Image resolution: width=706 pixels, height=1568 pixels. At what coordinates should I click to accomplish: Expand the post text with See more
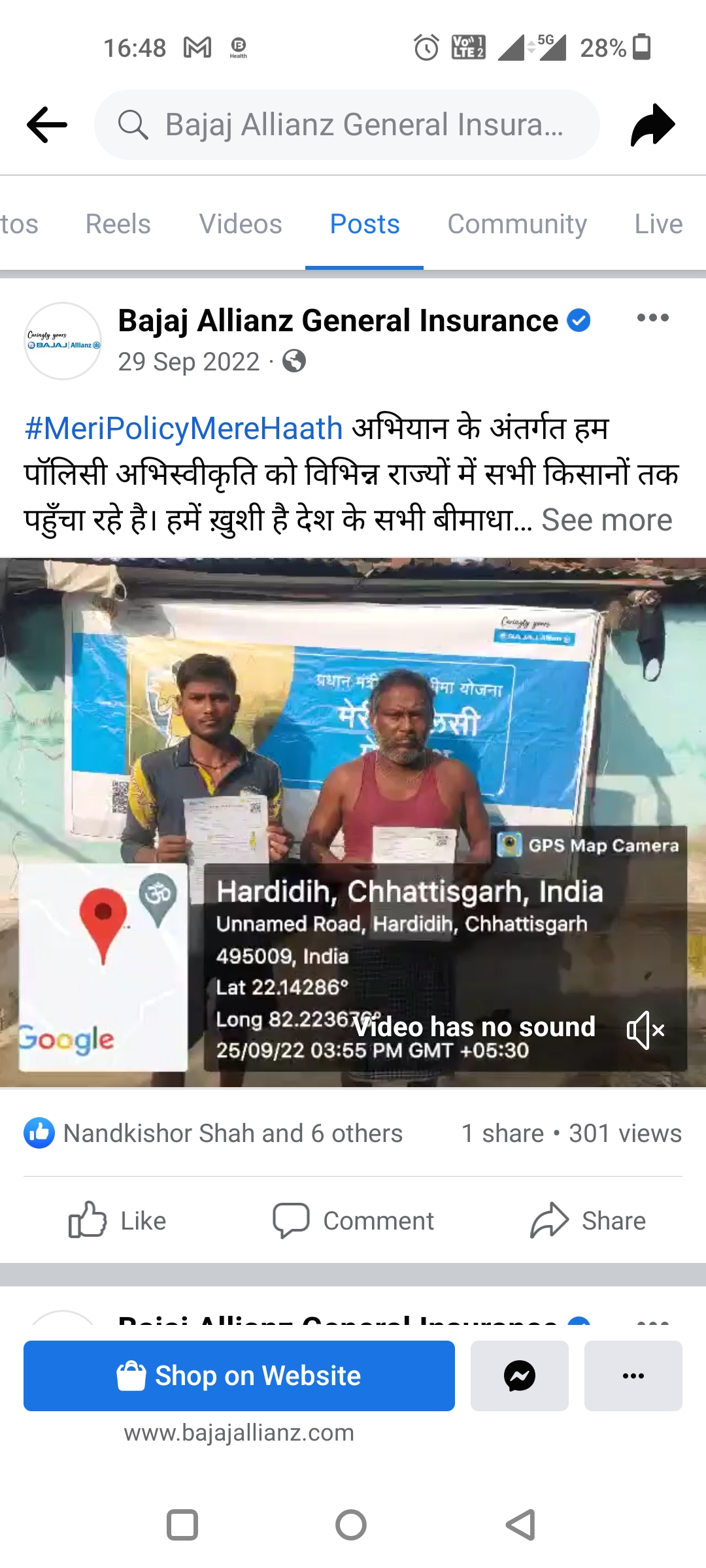[x=606, y=520]
